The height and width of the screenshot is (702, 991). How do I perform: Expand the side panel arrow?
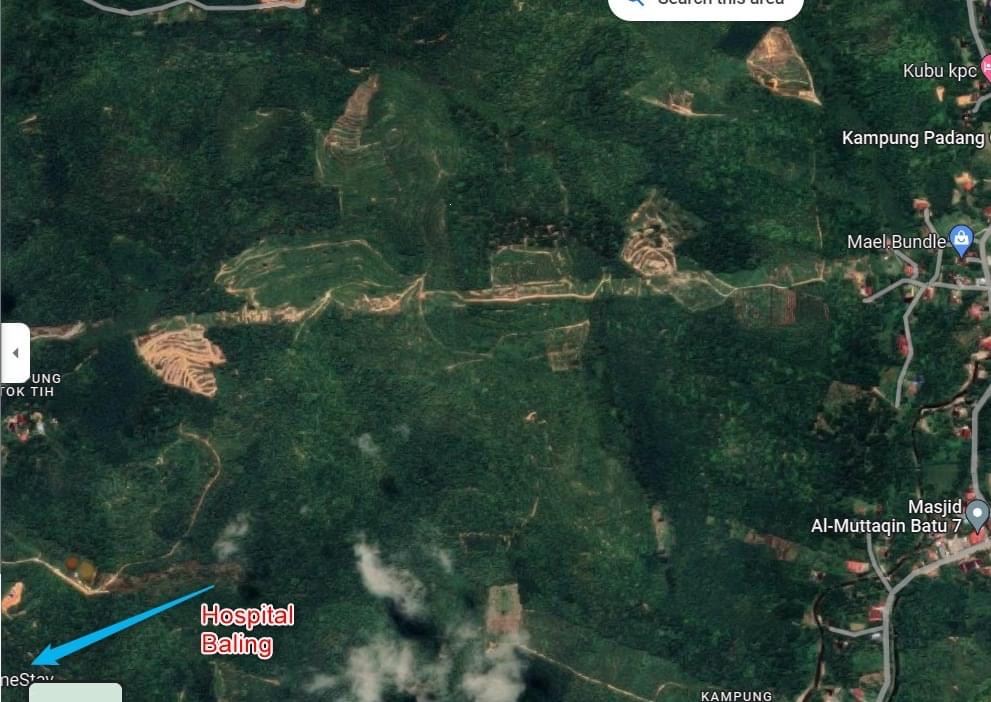[15, 353]
